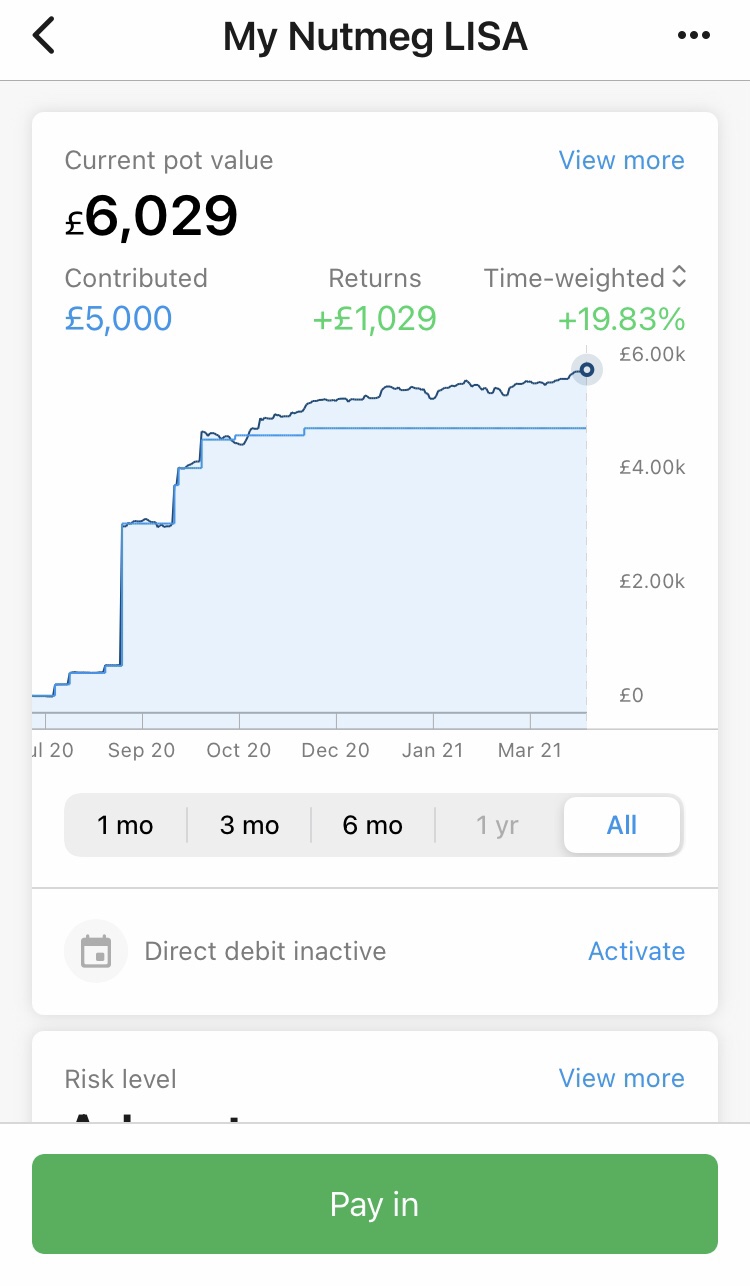Select the £6.00k axis label
The height and width of the screenshot is (1286, 750).
pos(651,354)
